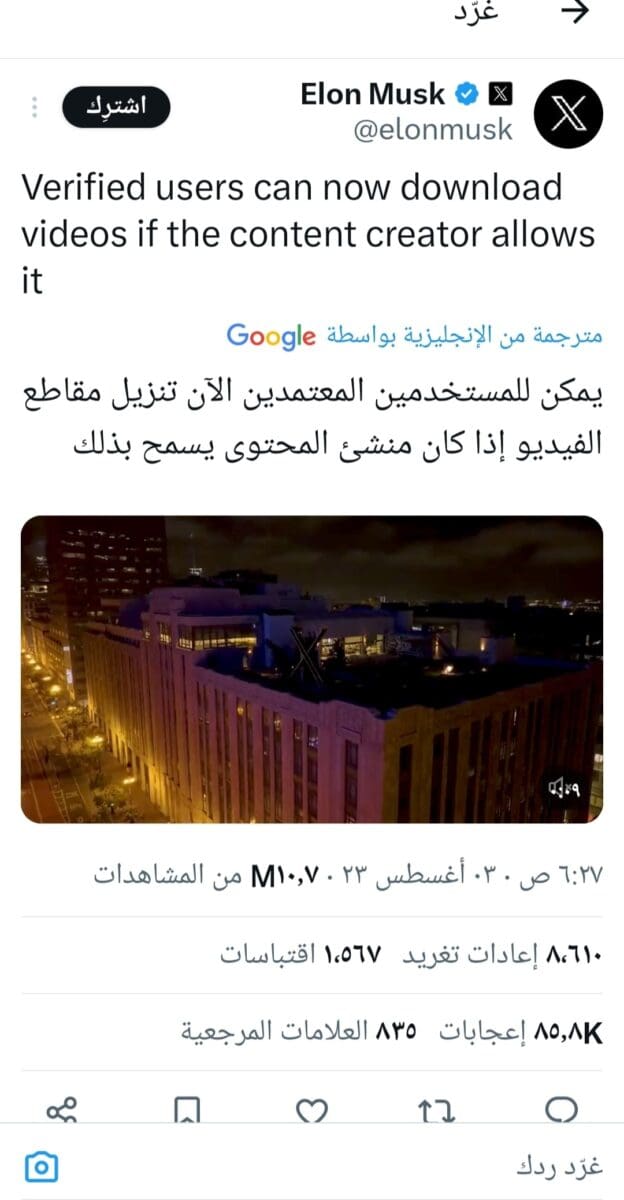View the ٨٥,٨K likes list
This screenshot has width=624, height=1200.
tap(523, 1031)
